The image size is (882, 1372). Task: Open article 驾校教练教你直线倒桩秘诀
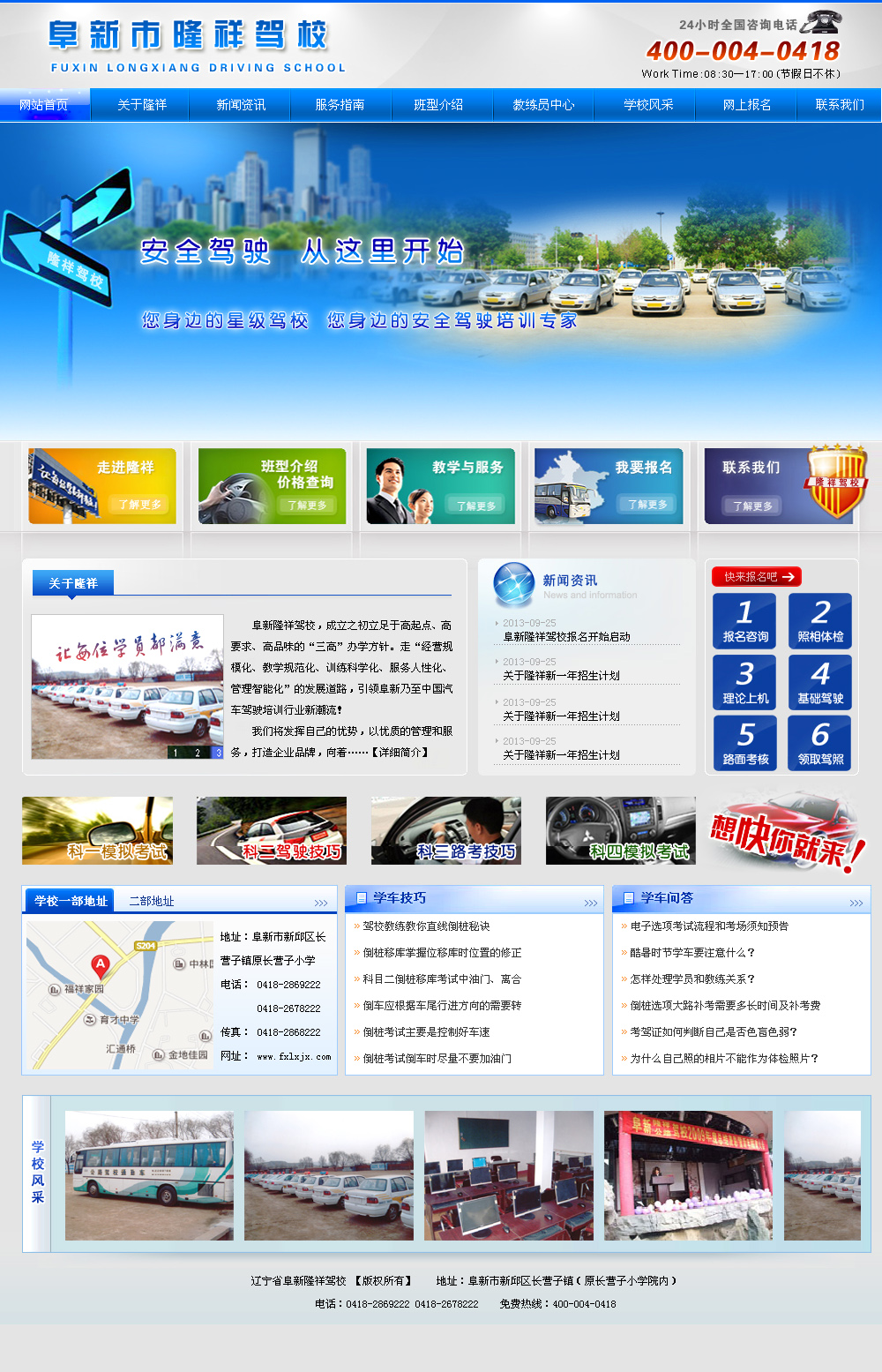pyautogui.click(x=426, y=926)
